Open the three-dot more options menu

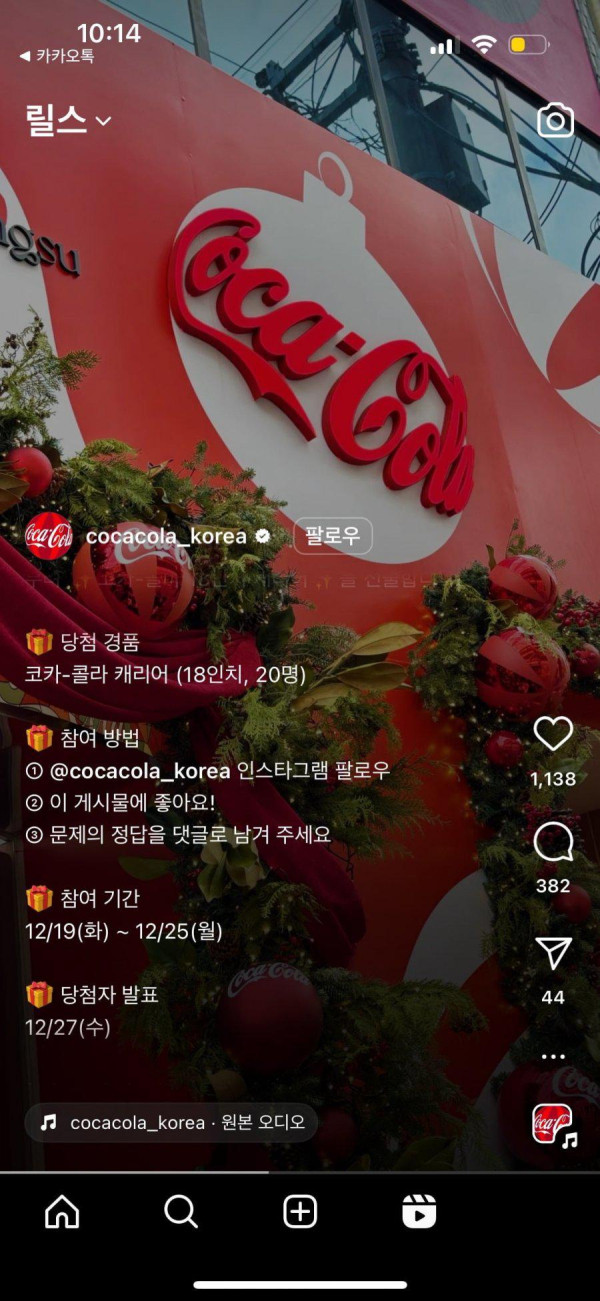553,1056
